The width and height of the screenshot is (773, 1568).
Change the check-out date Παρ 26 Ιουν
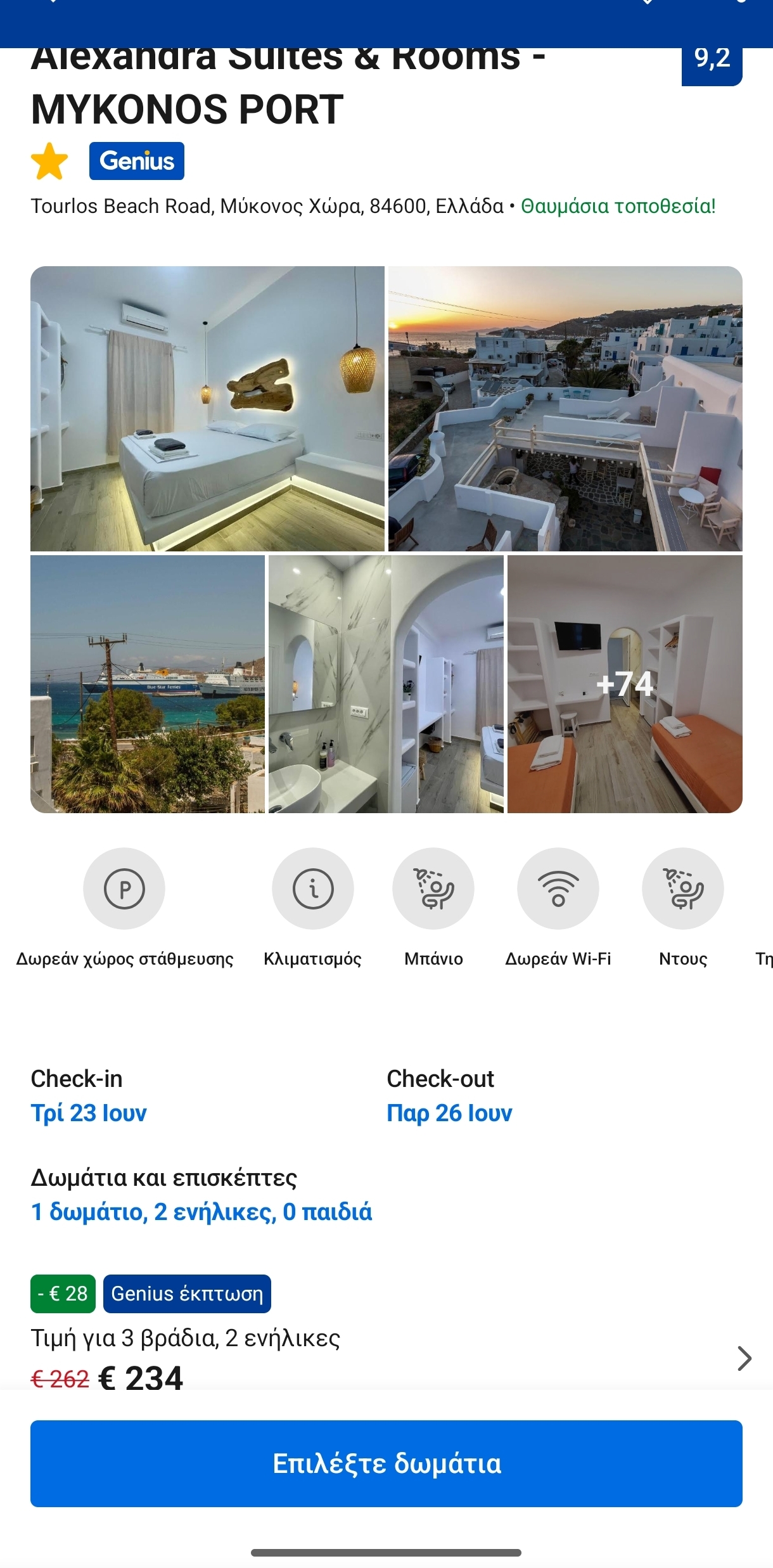pyautogui.click(x=449, y=1113)
